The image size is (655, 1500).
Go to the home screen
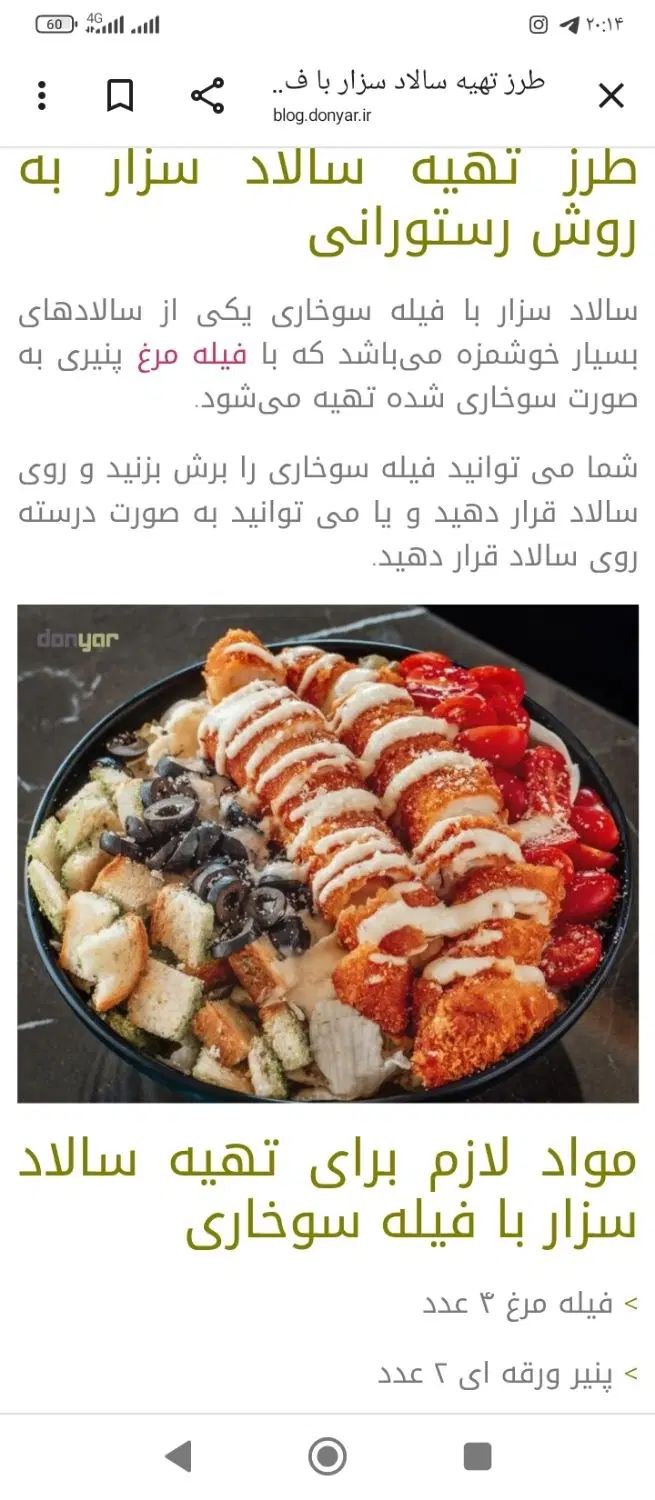point(327,1456)
